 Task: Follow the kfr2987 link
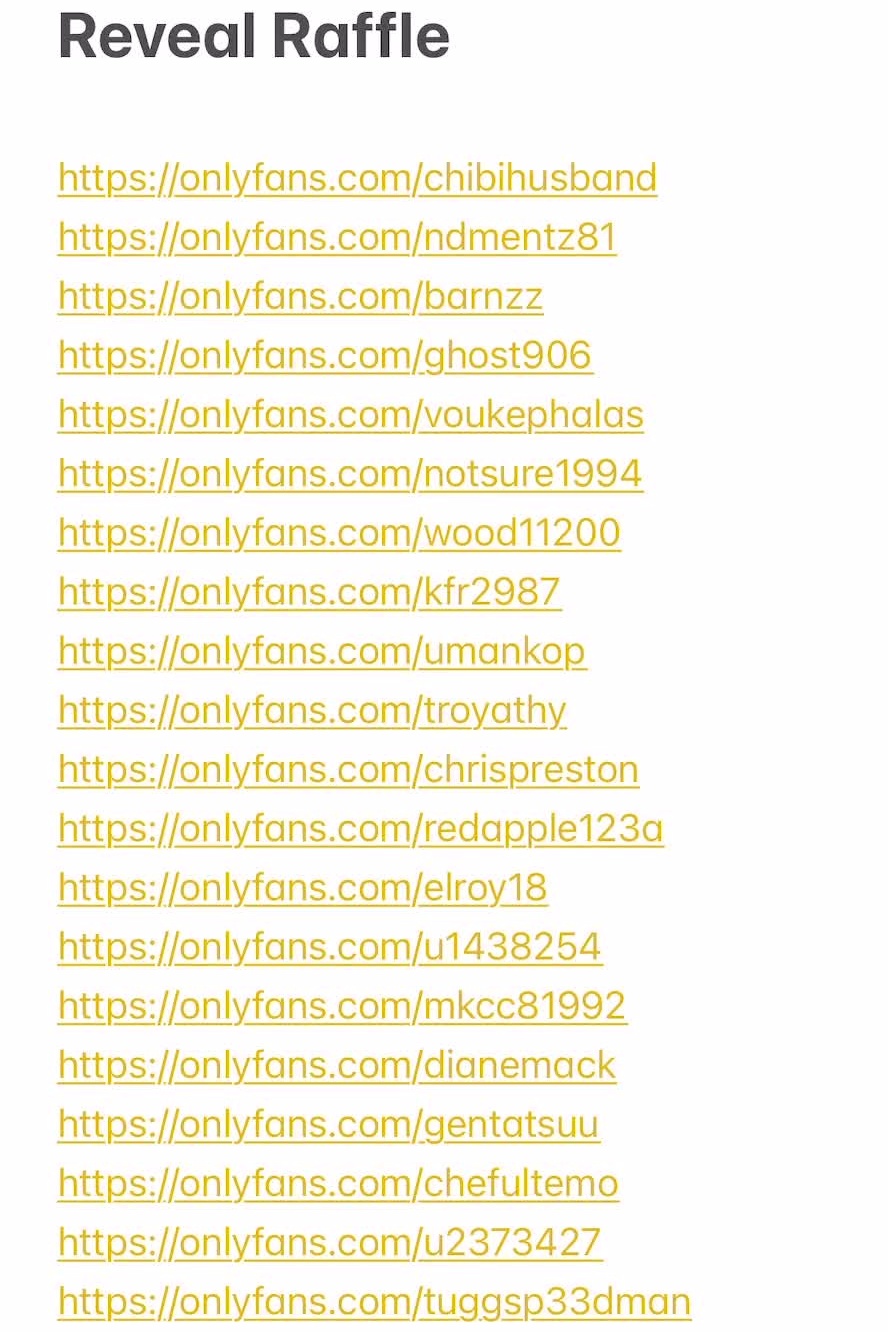coord(309,591)
